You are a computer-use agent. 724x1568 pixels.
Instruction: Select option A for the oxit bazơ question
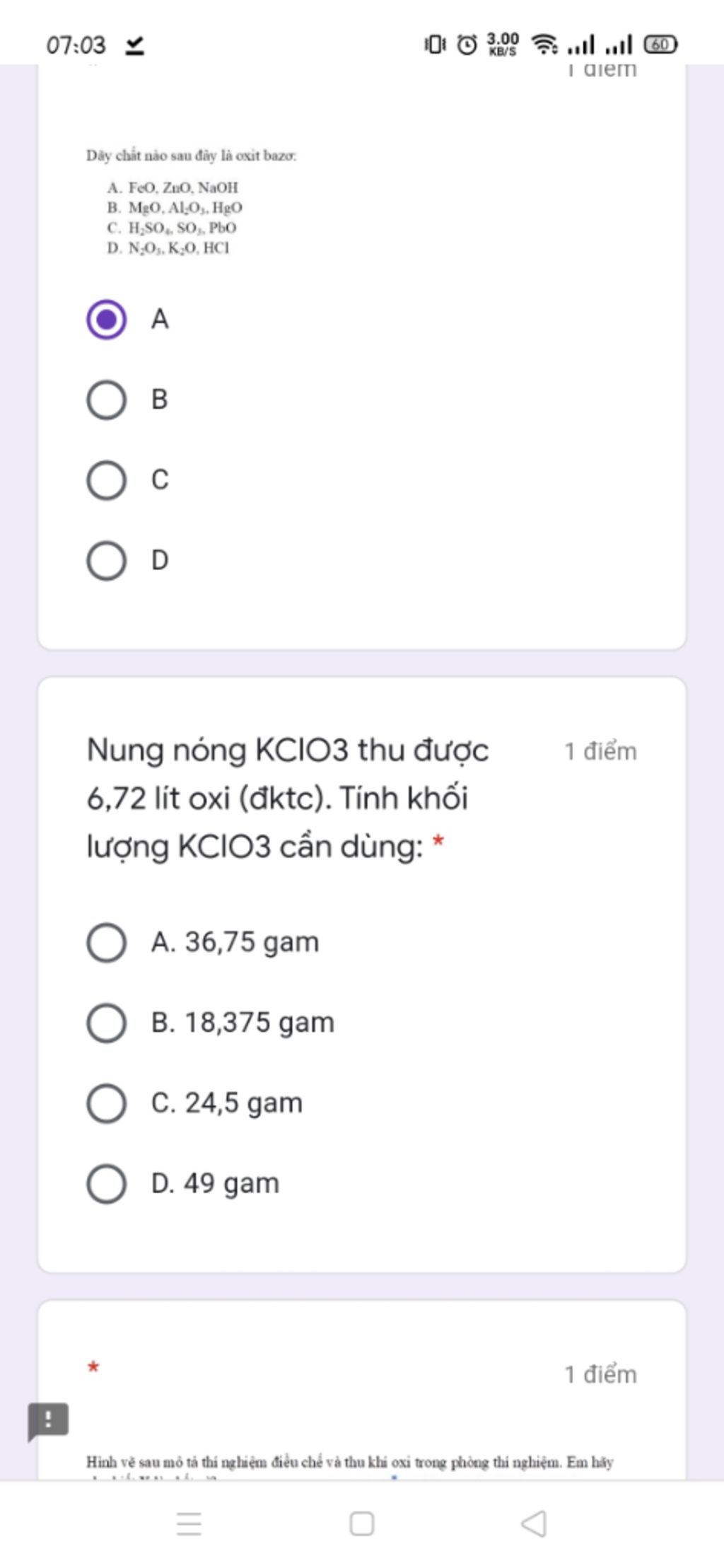click(x=107, y=320)
